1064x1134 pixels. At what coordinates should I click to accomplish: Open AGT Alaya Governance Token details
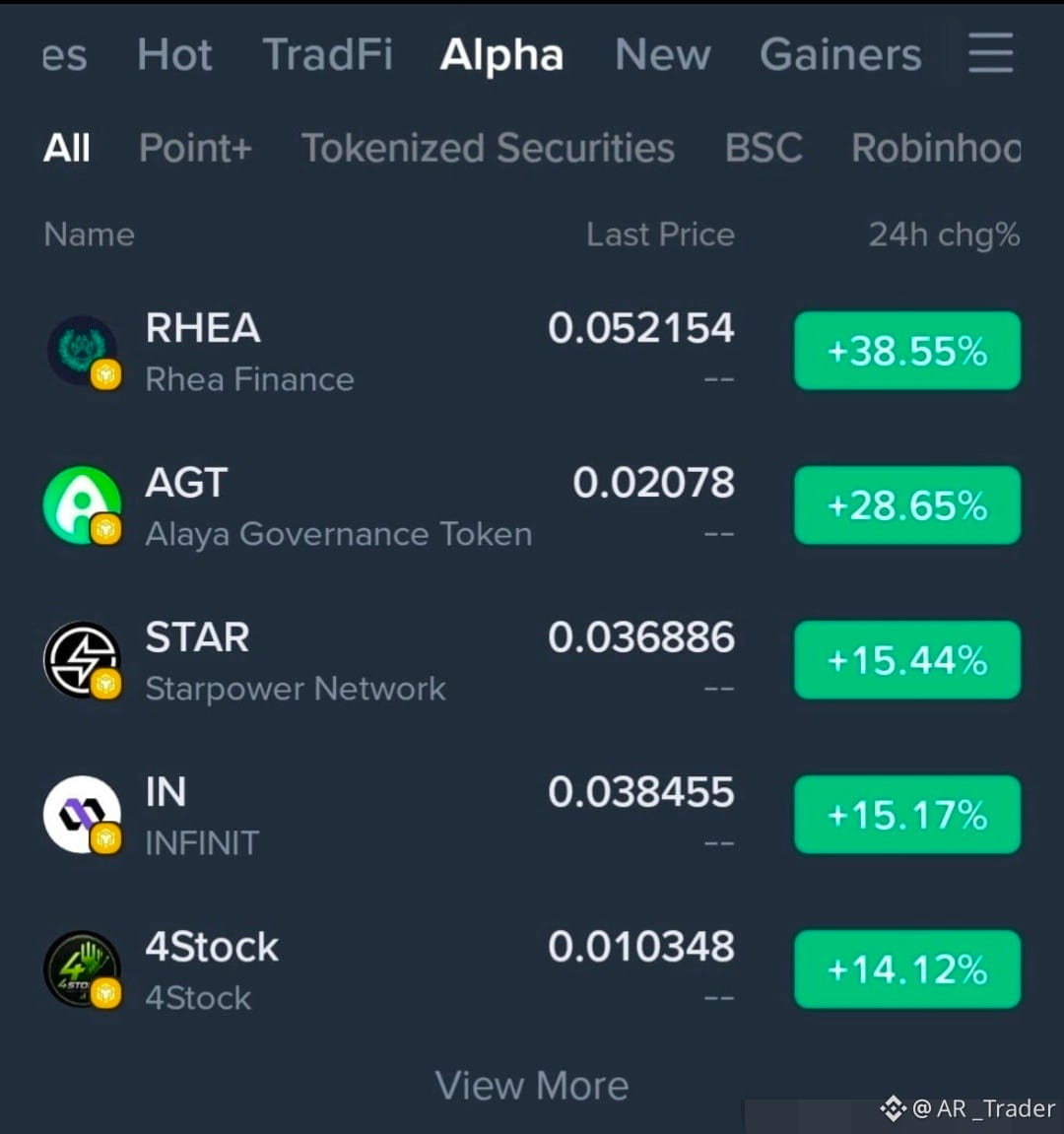click(x=532, y=505)
